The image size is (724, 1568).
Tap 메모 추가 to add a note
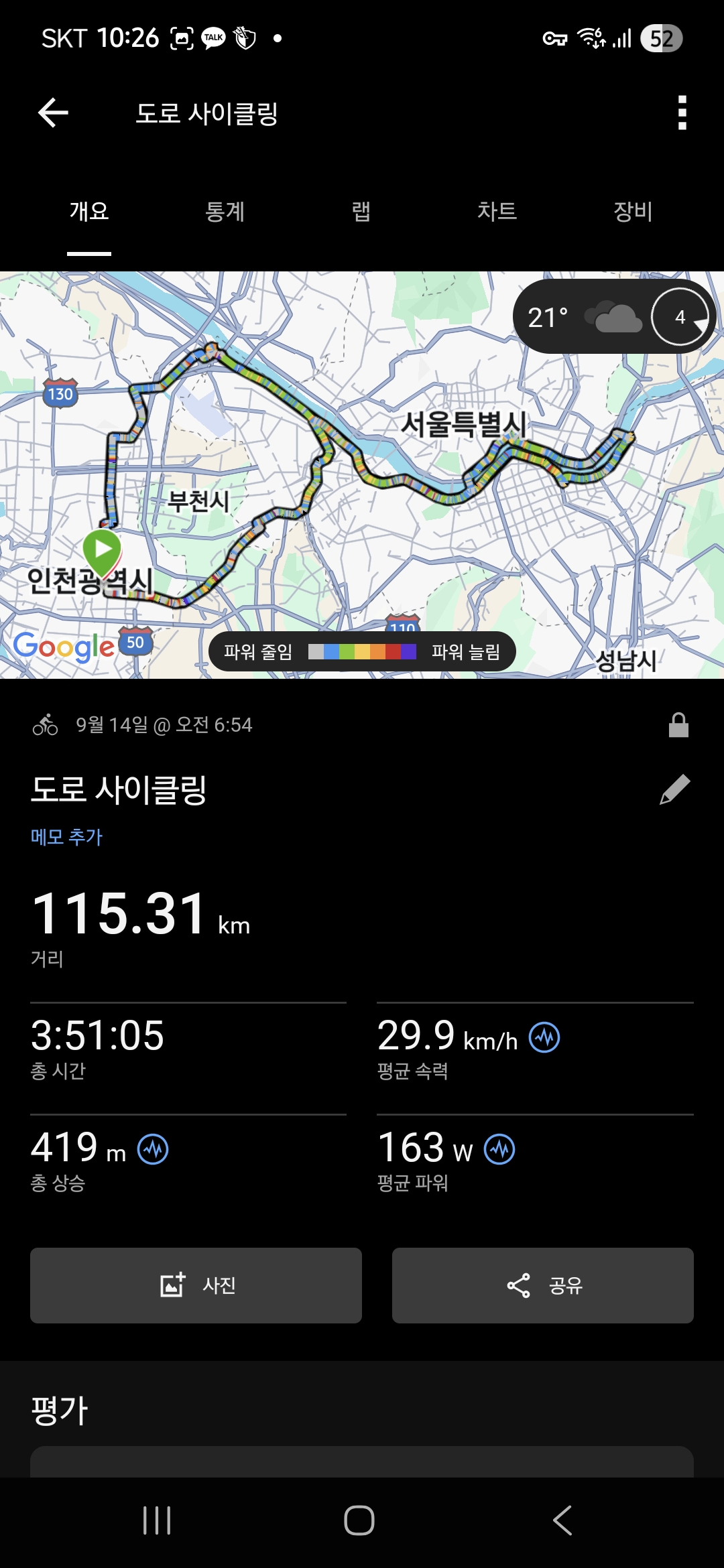click(x=66, y=837)
